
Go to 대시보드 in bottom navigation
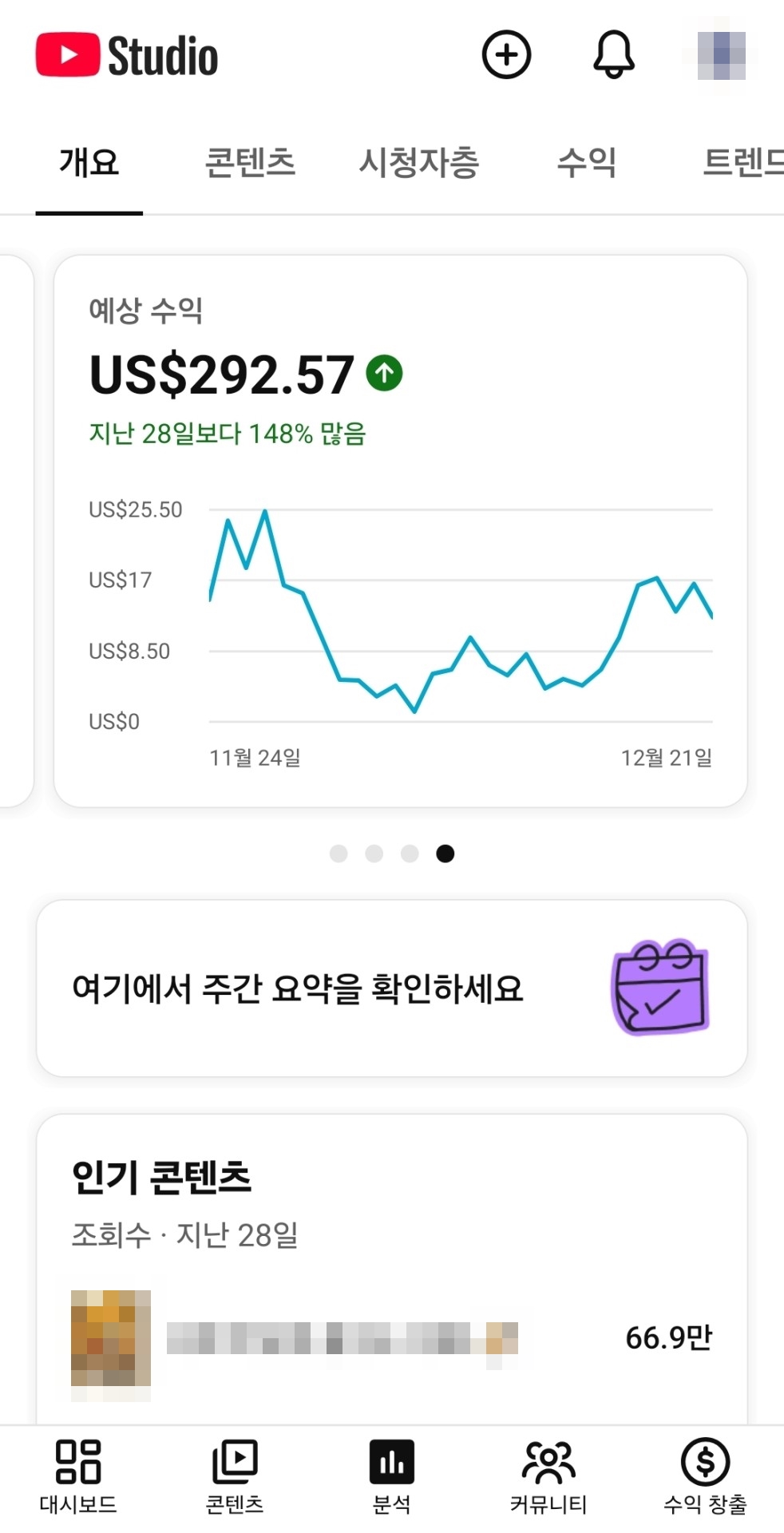78,1476
